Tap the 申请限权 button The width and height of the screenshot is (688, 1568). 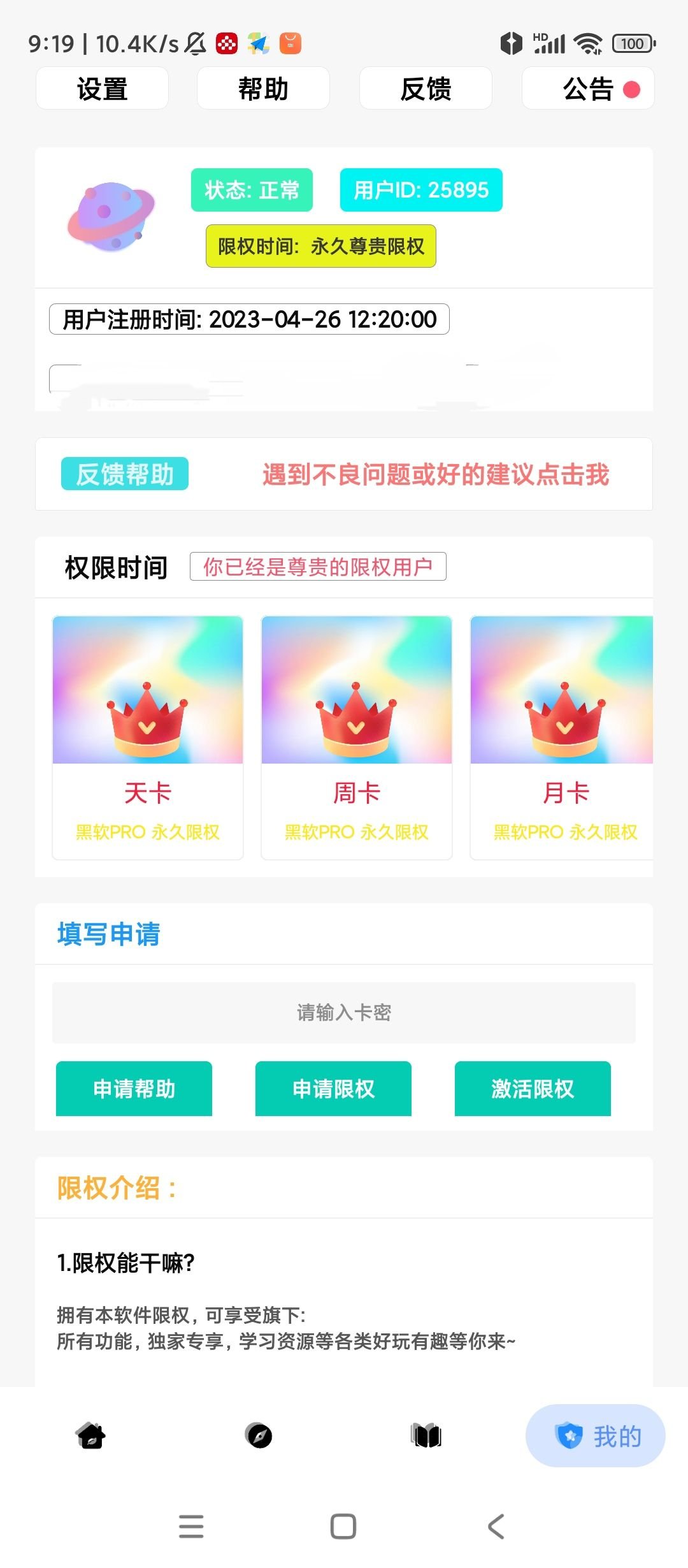pyautogui.click(x=333, y=1089)
